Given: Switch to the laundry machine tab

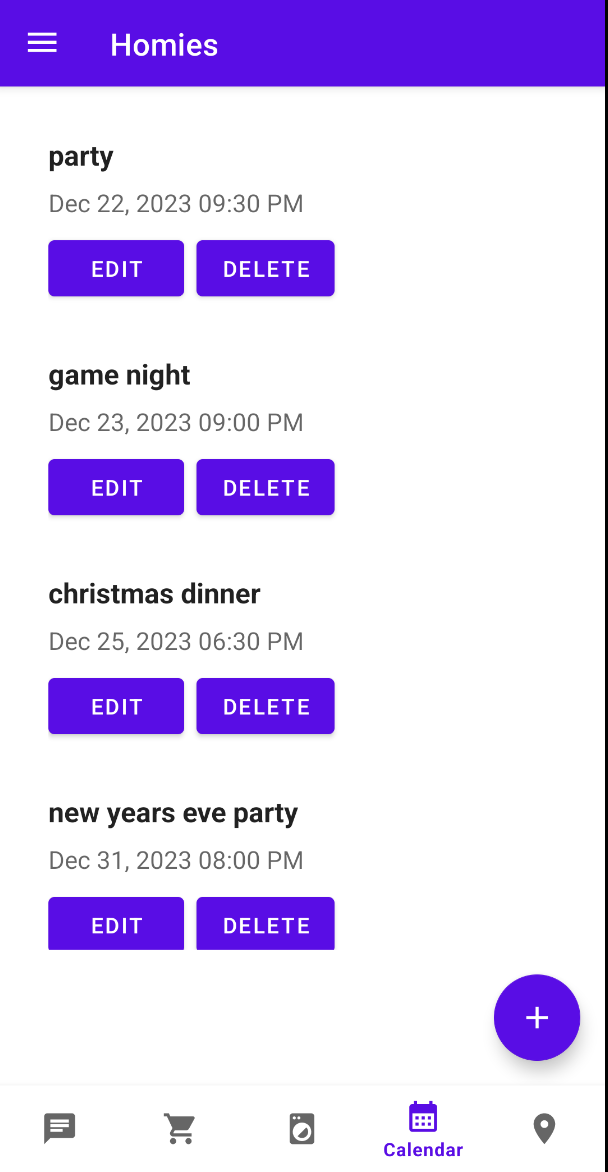Looking at the screenshot, I should pos(302,1129).
